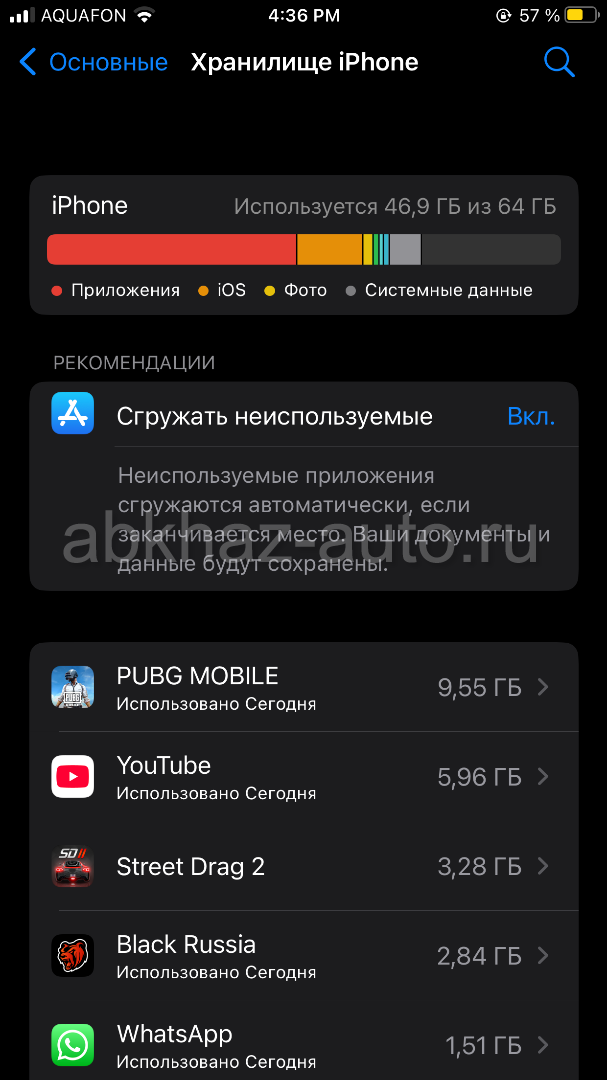Open the search magnifier icon
The height and width of the screenshot is (1080, 607).
point(559,62)
